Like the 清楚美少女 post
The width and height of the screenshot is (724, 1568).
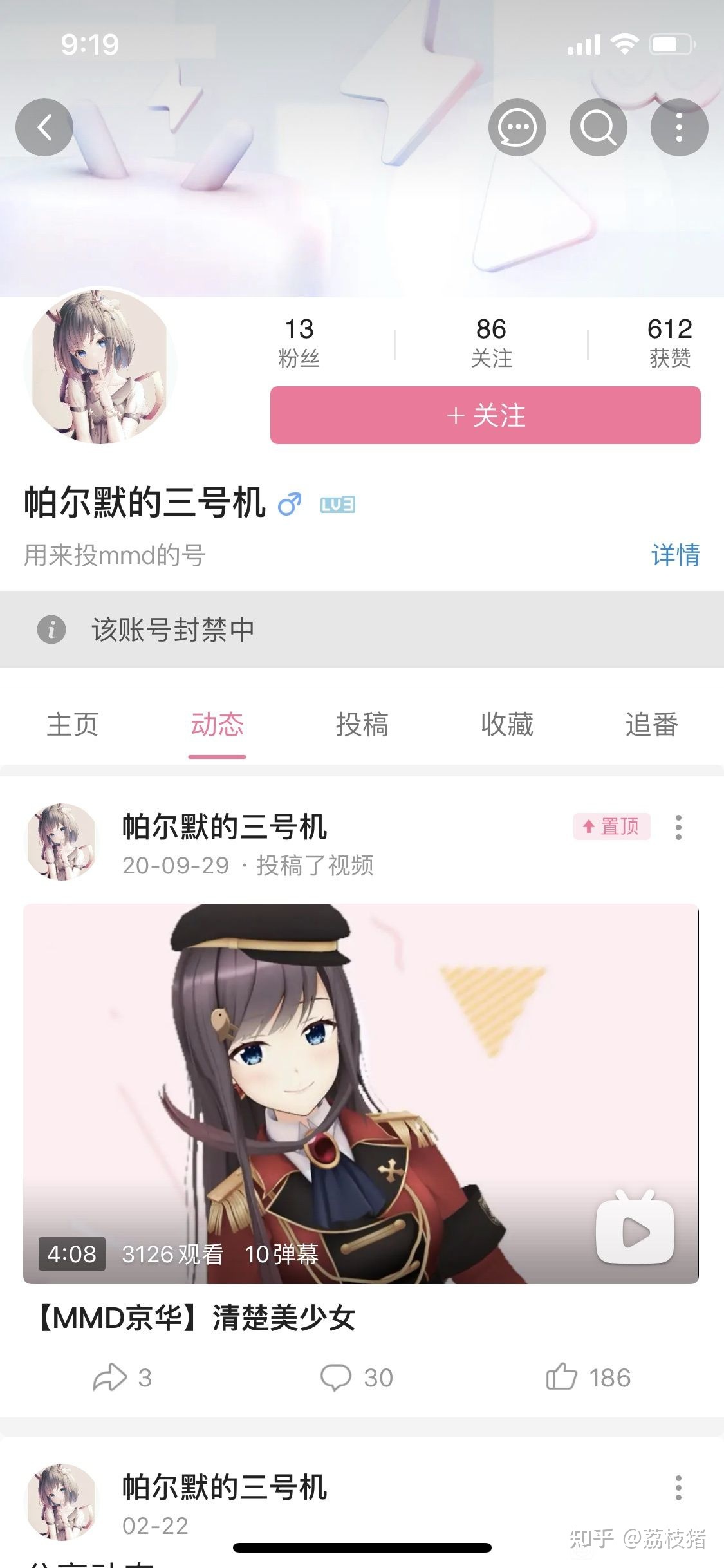pos(588,1377)
